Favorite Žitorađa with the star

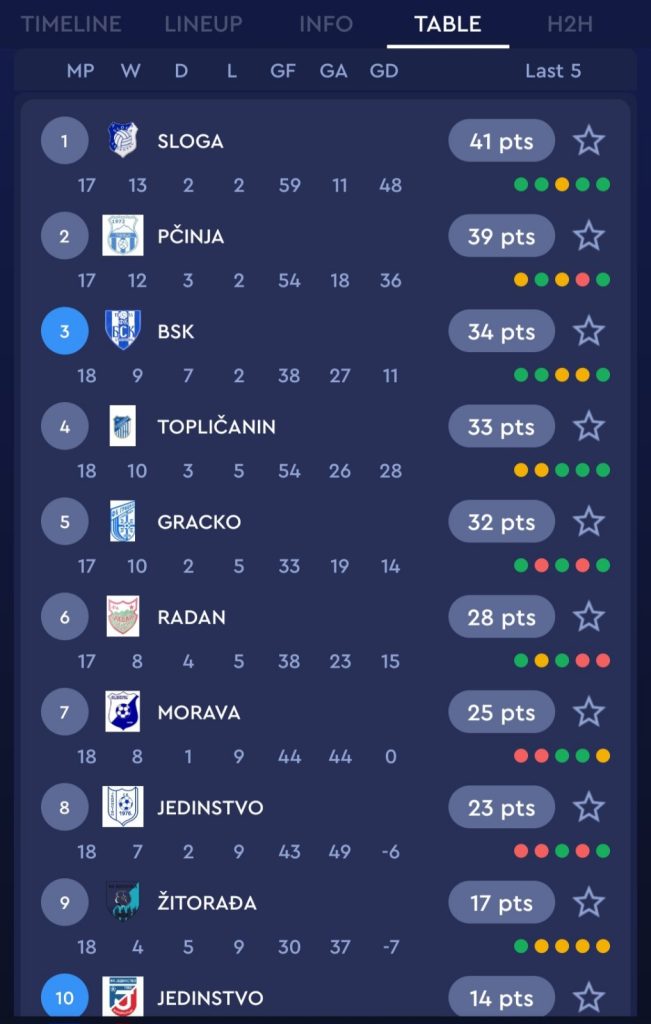(x=589, y=903)
